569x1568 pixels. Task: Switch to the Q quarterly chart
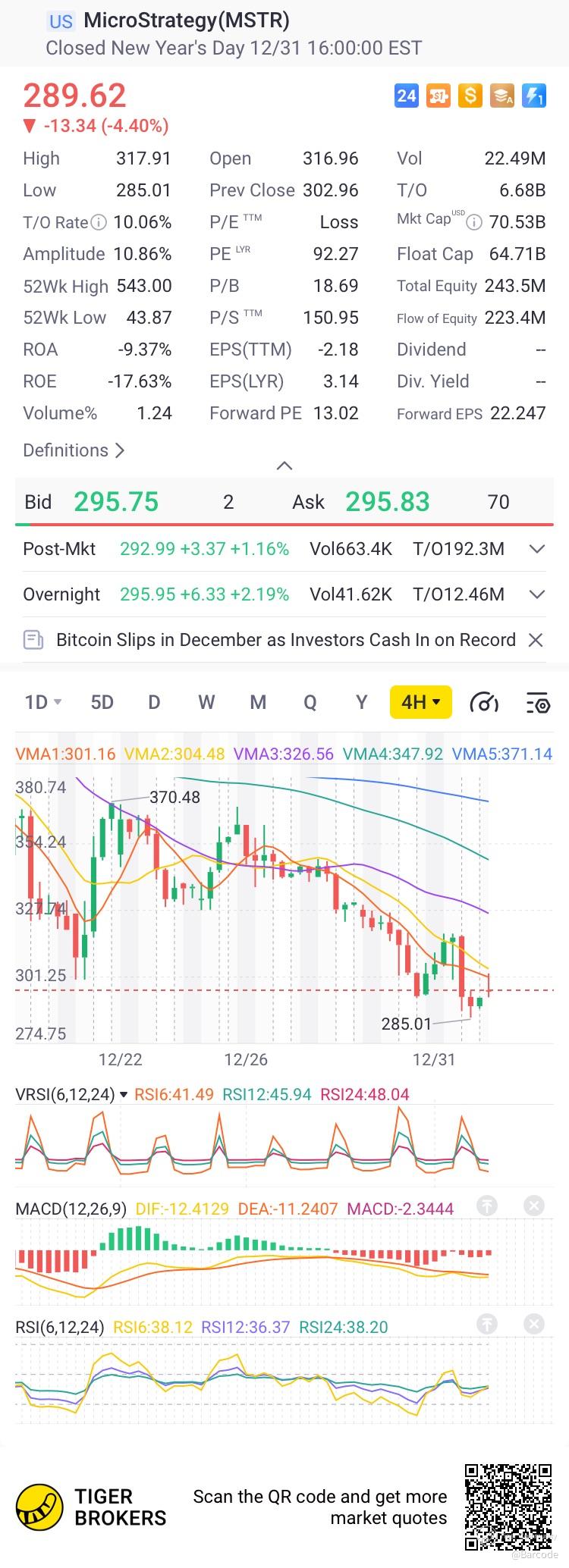coord(310,702)
